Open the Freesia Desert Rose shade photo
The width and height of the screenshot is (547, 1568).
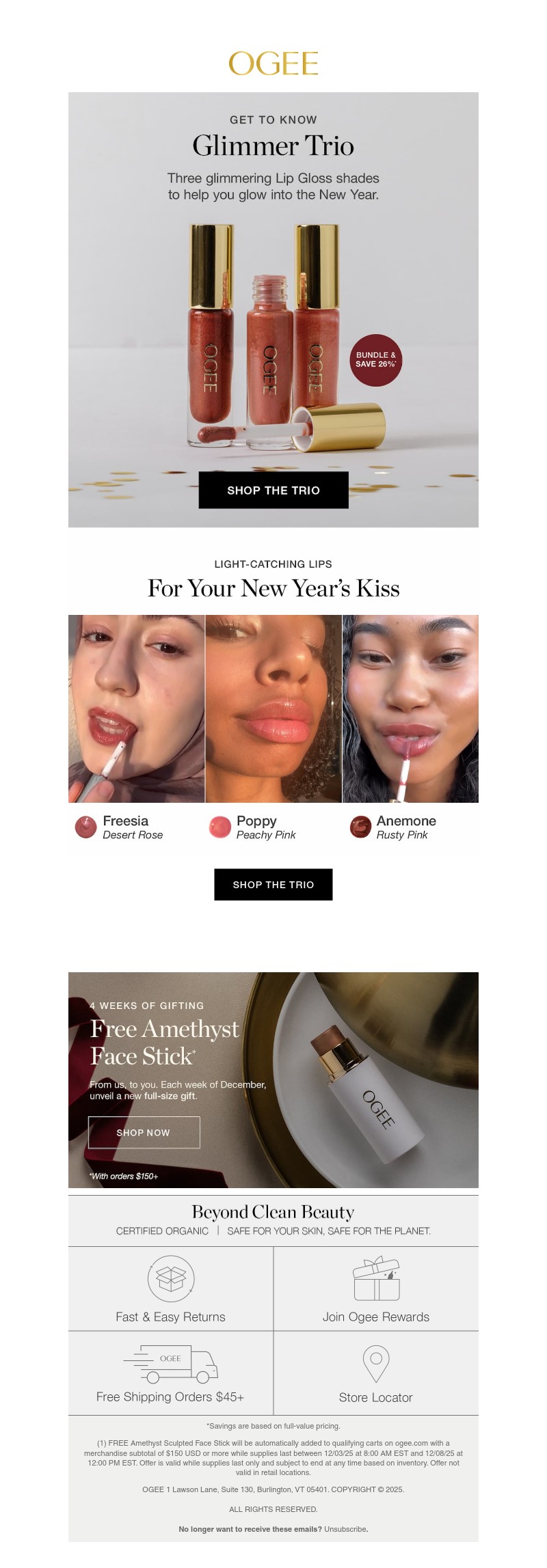coord(136,709)
